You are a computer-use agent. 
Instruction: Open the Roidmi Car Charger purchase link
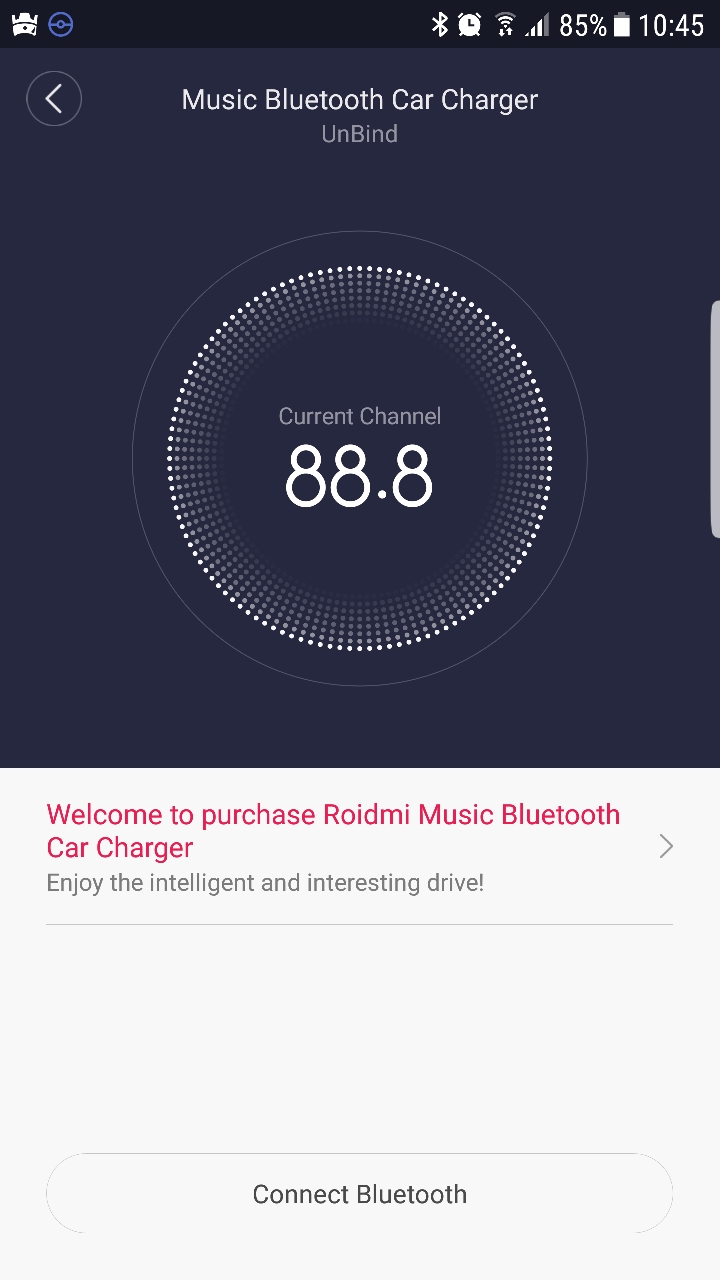[x=360, y=847]
